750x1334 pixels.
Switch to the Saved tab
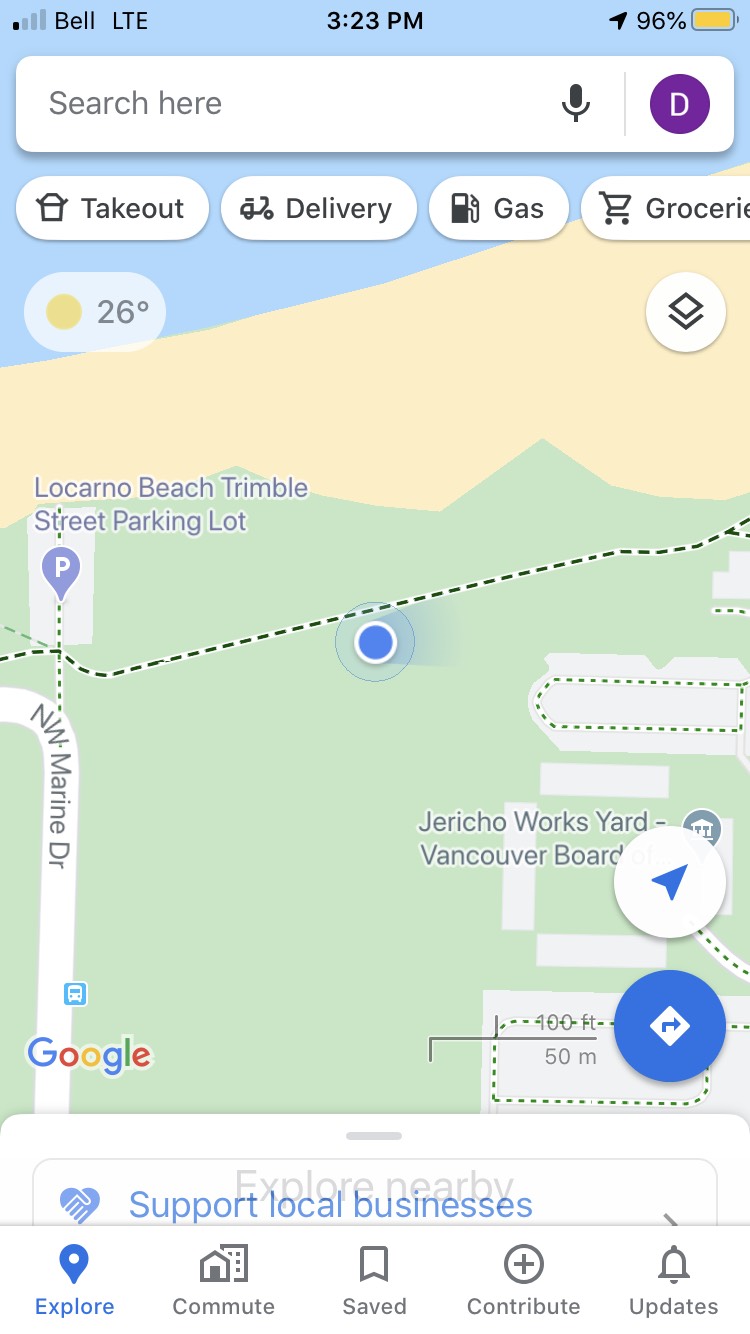tap(374, 1281)
